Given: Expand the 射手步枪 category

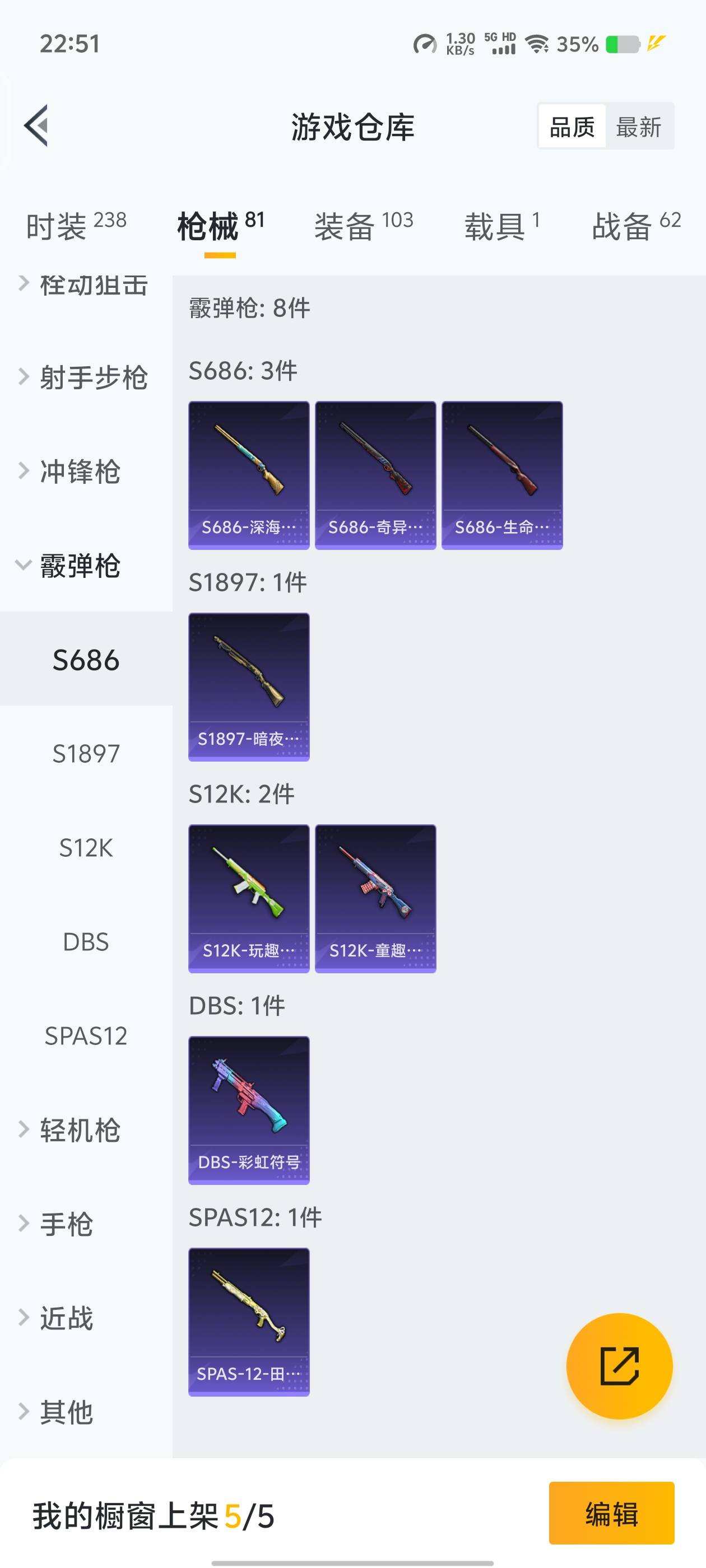Looking at the screenshot, I should coord(92,377).
